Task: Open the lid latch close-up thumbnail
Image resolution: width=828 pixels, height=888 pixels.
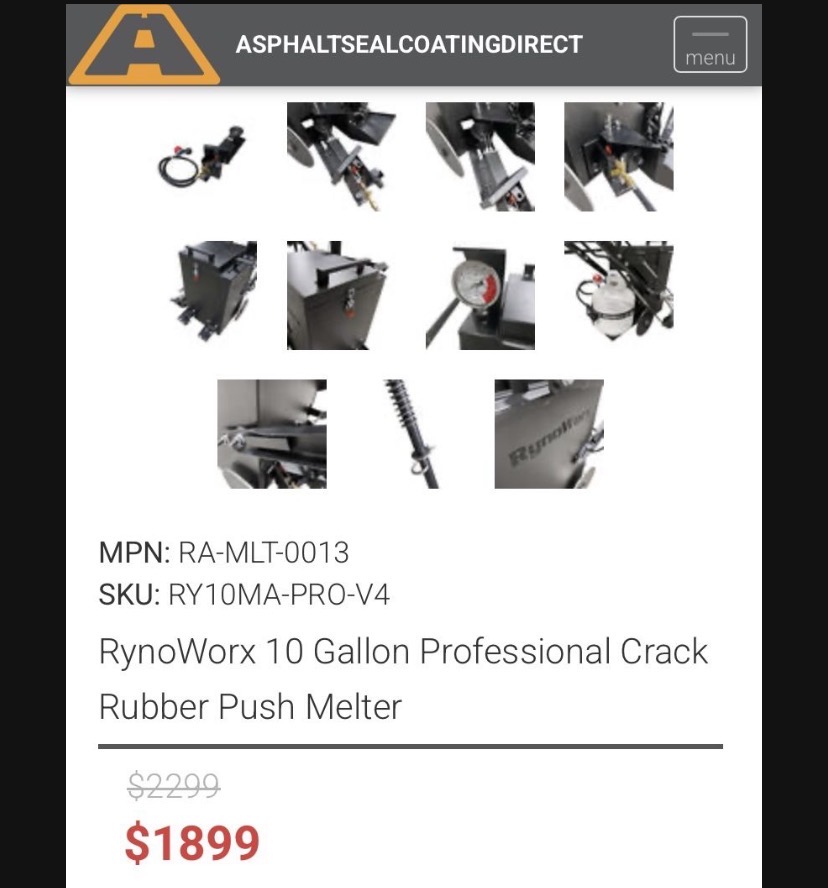Action: coord(341,296)
